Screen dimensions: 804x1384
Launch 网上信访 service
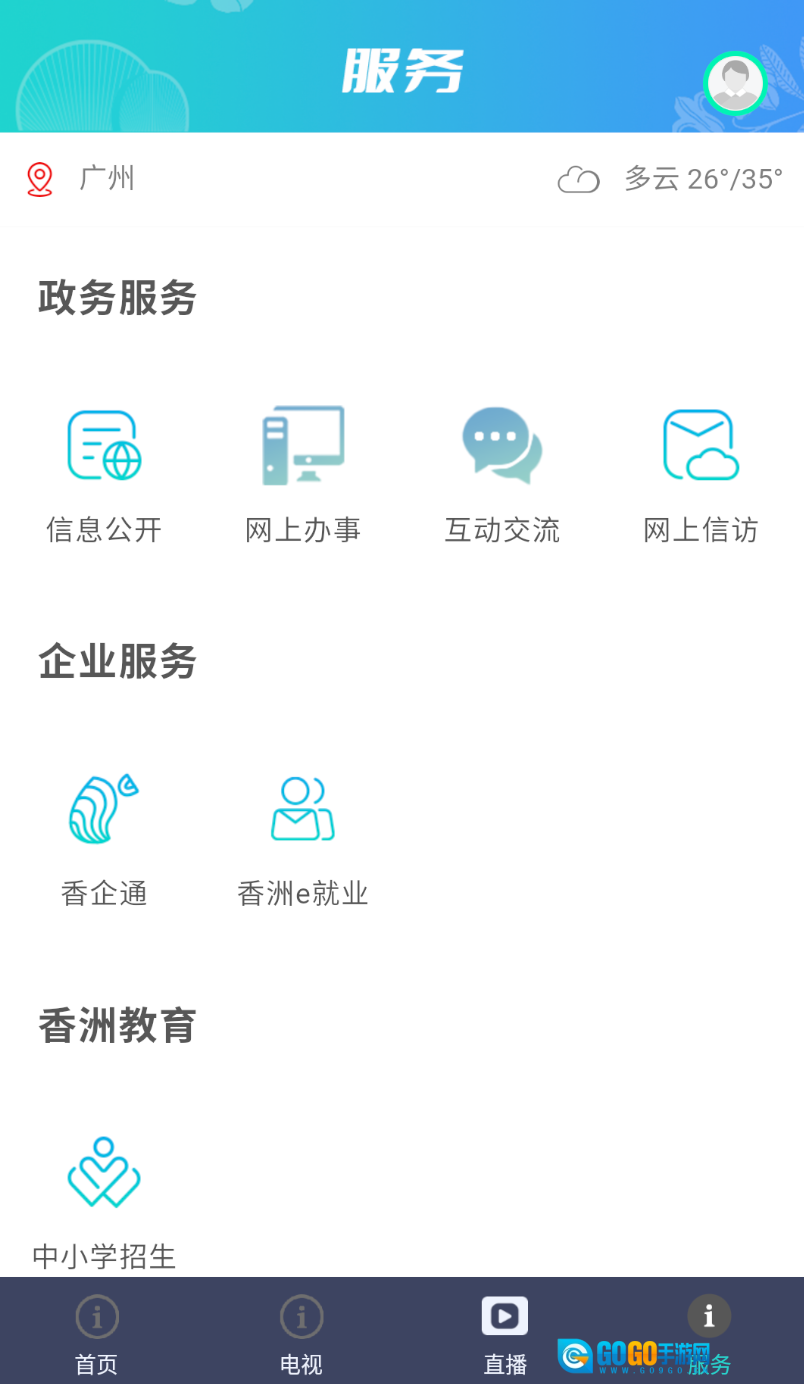(x=700, y=474)
